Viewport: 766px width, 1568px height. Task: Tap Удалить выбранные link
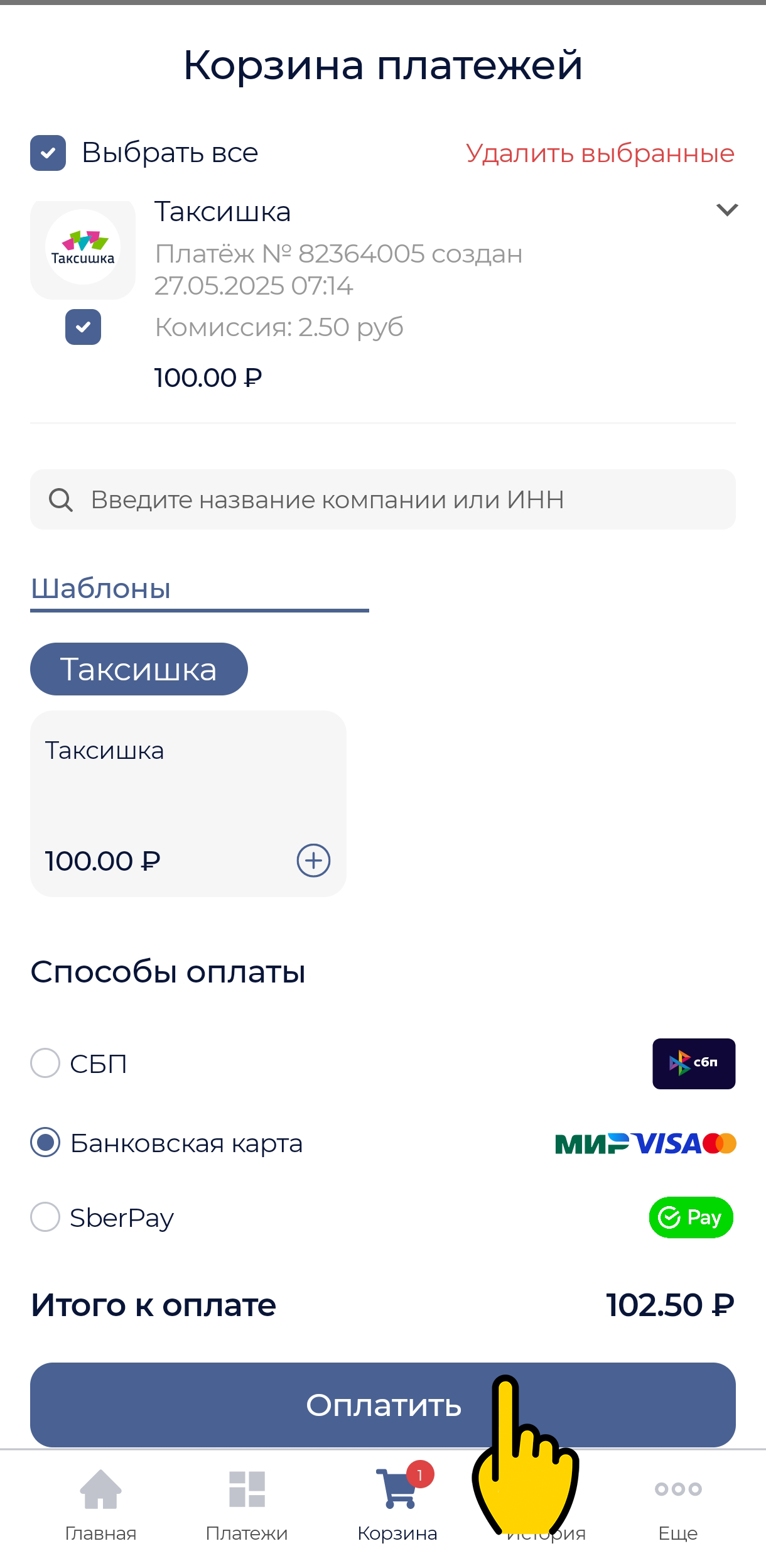click(600, 153)
